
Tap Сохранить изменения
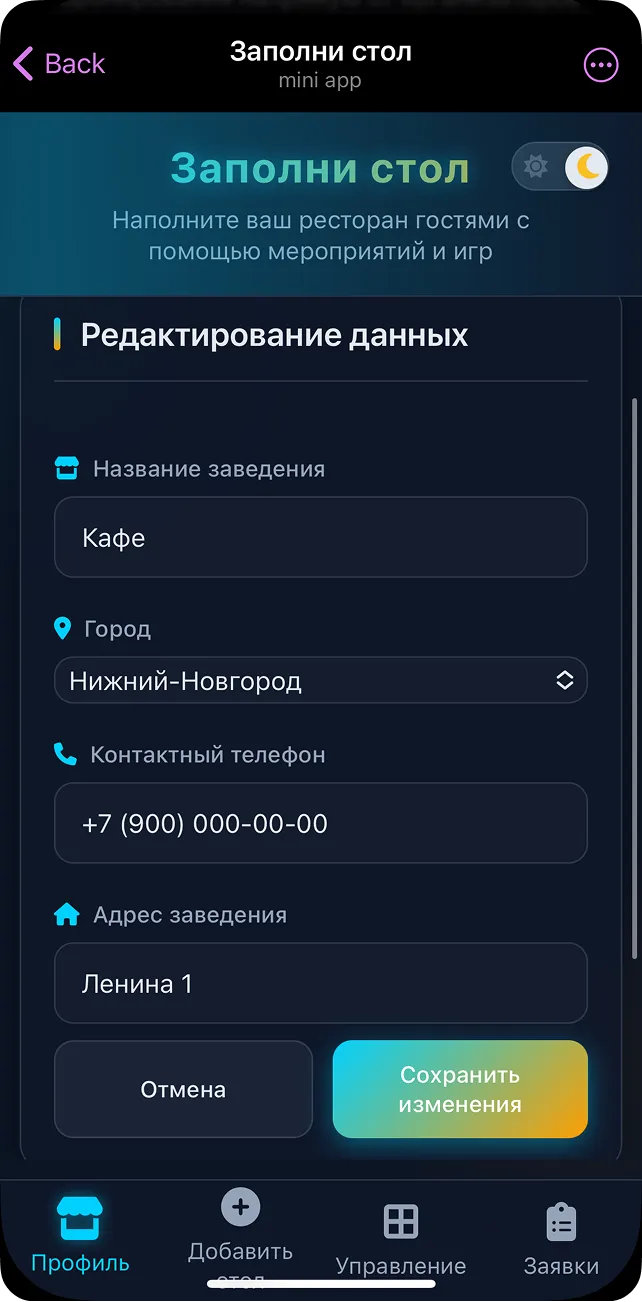tap(460, 1089)
